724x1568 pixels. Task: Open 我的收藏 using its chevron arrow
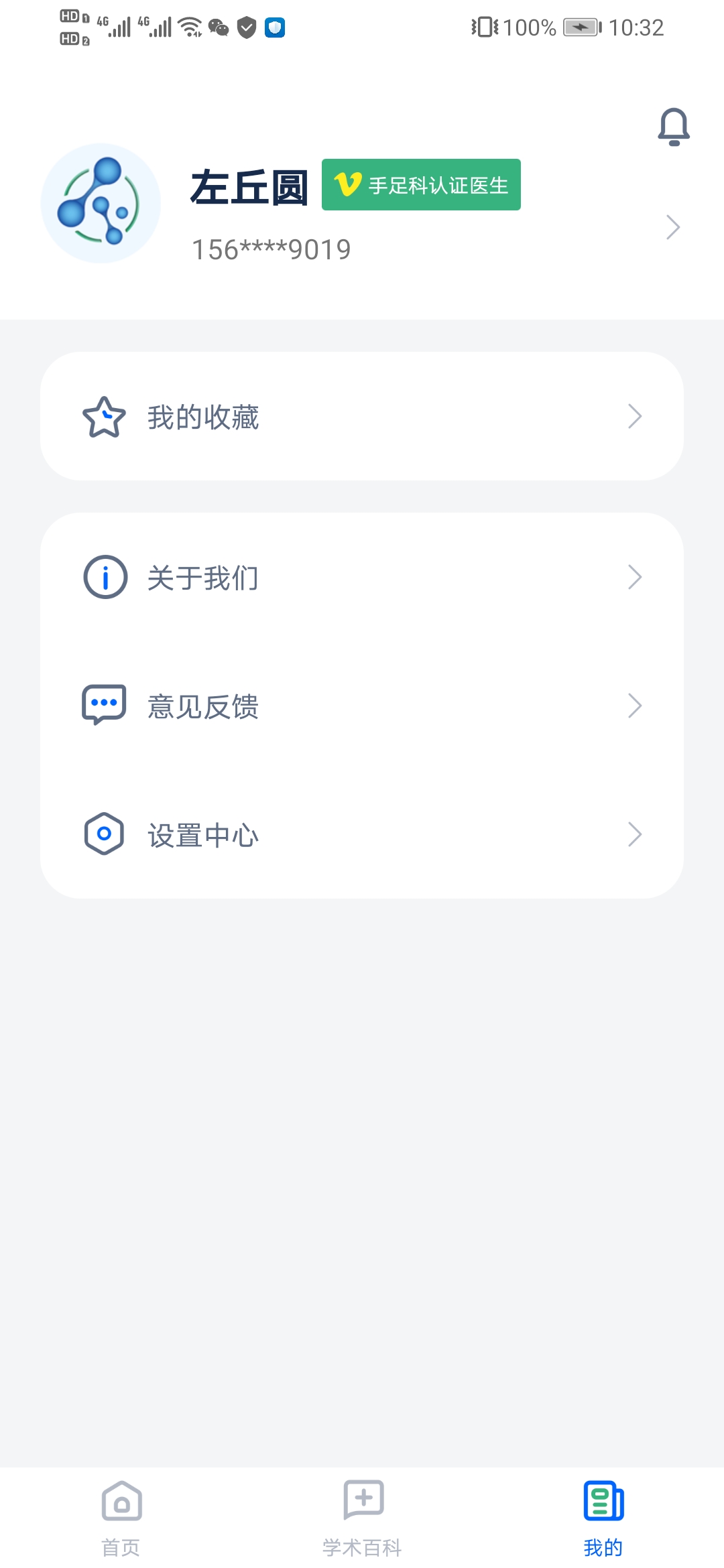point(635,417)
